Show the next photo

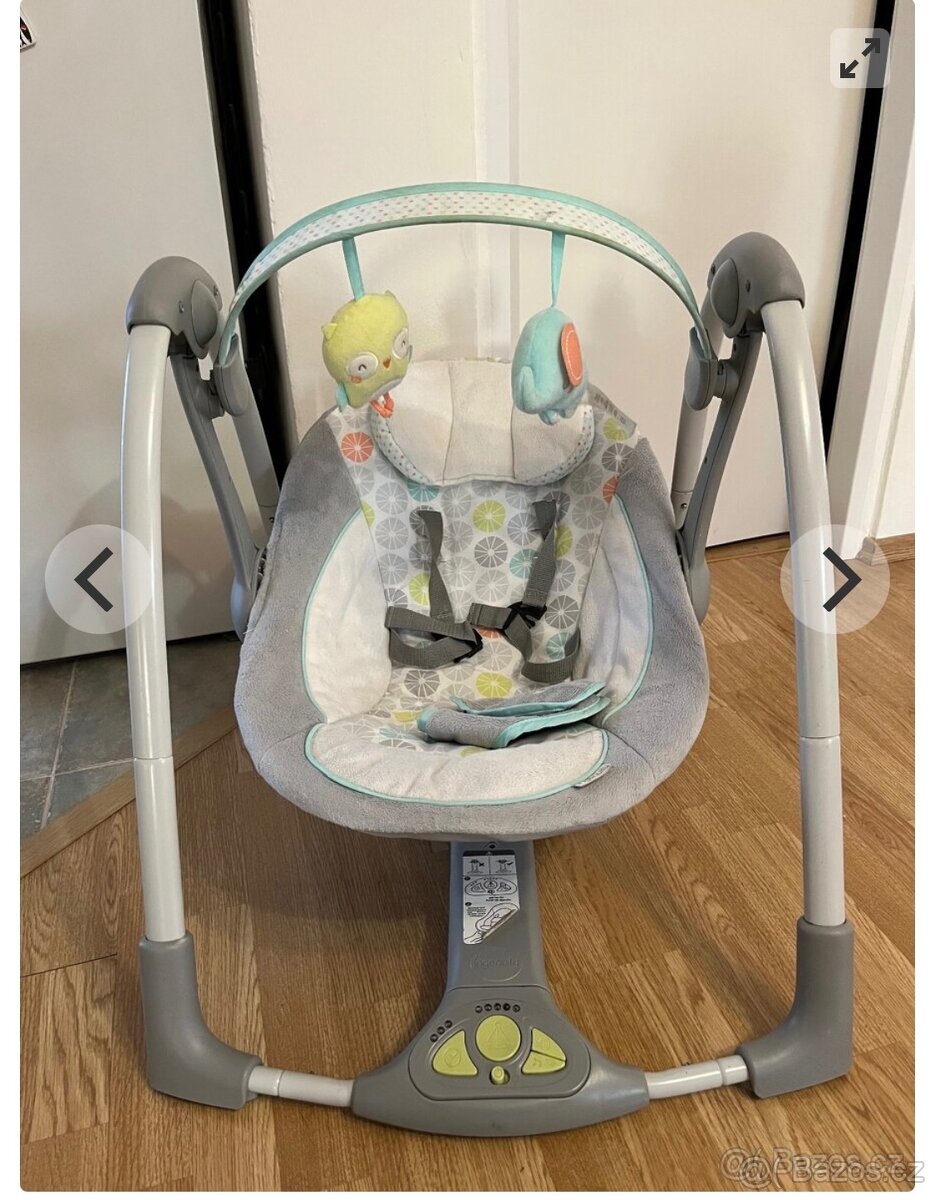[837, 579]
